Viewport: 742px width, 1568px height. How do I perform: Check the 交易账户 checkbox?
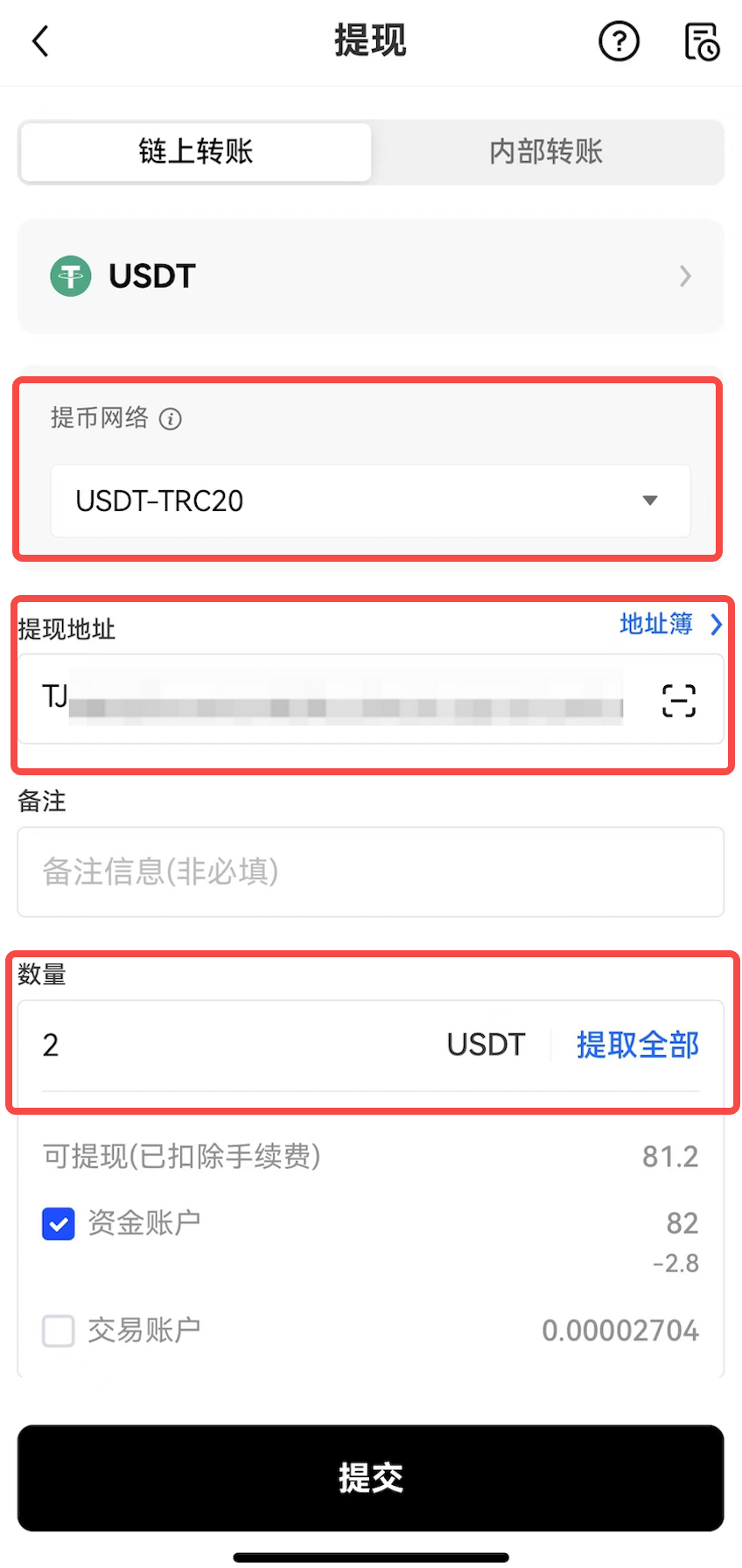[x=59, y=1331]
